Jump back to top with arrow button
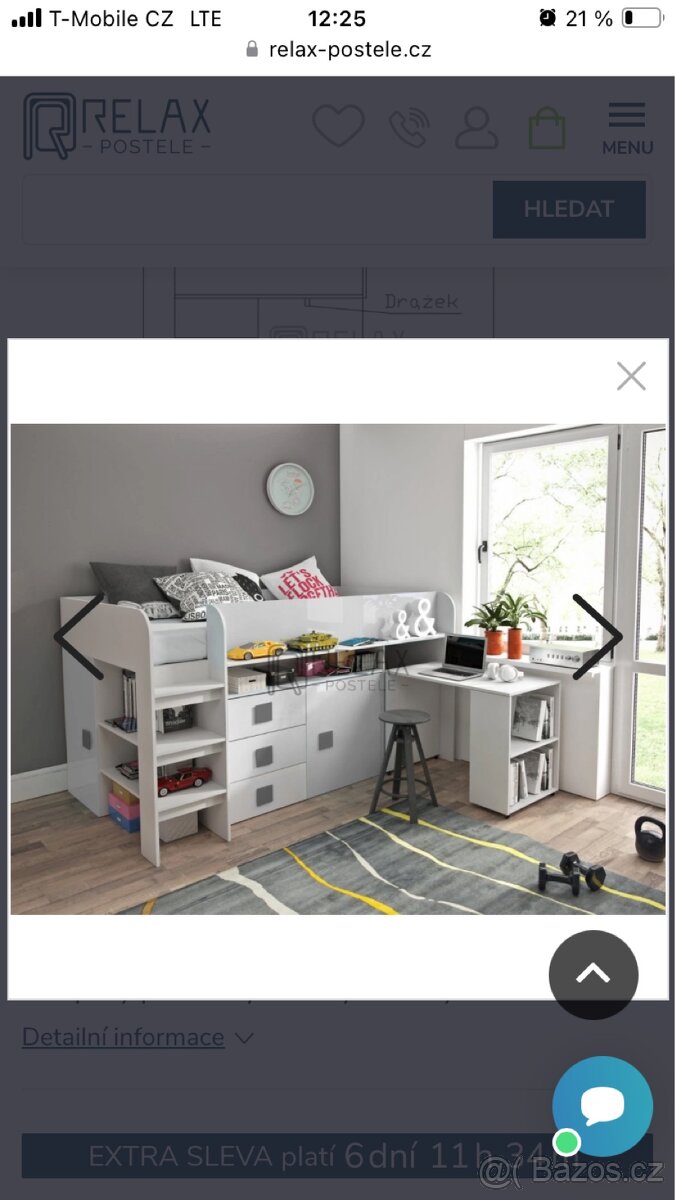 tap(593, 974)
